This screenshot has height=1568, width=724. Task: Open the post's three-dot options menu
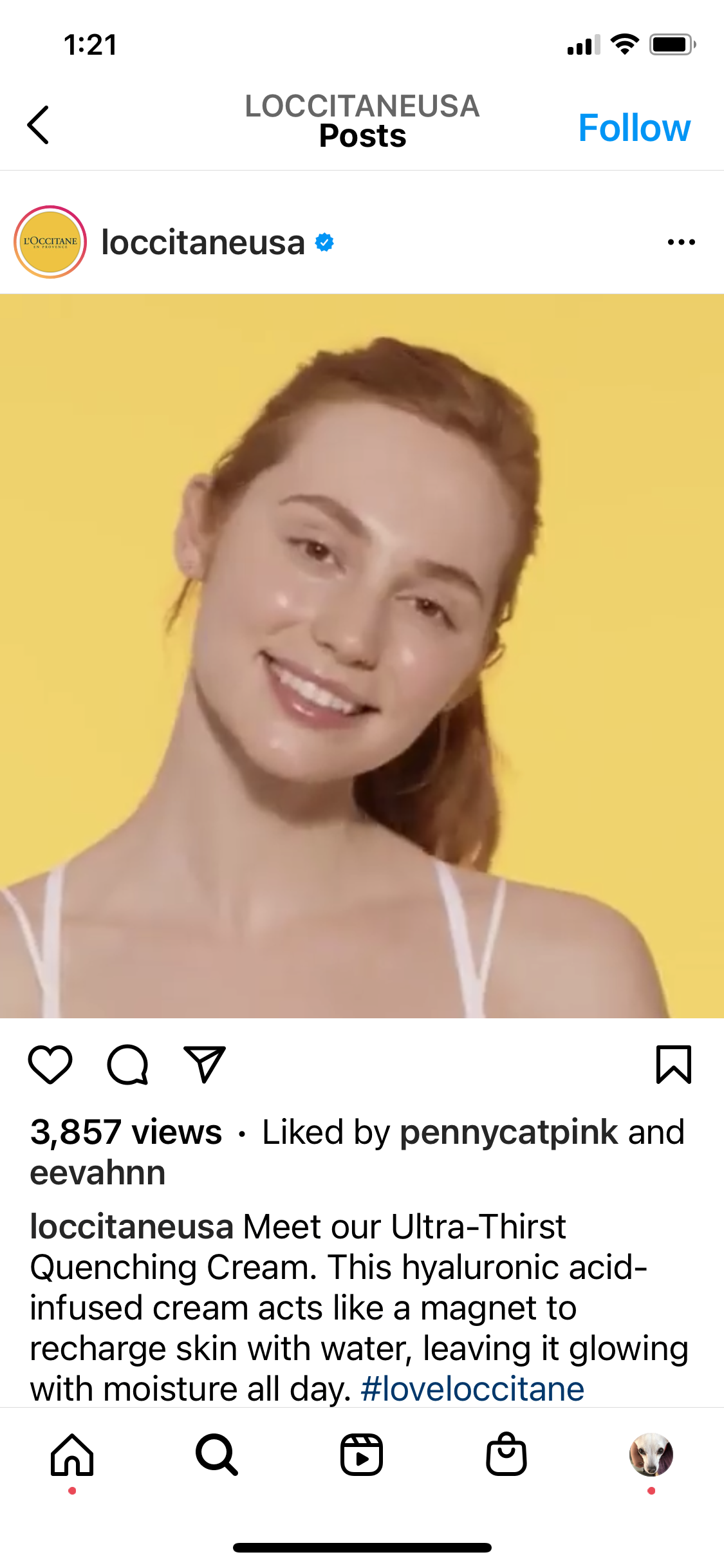(x=681, y=242)
